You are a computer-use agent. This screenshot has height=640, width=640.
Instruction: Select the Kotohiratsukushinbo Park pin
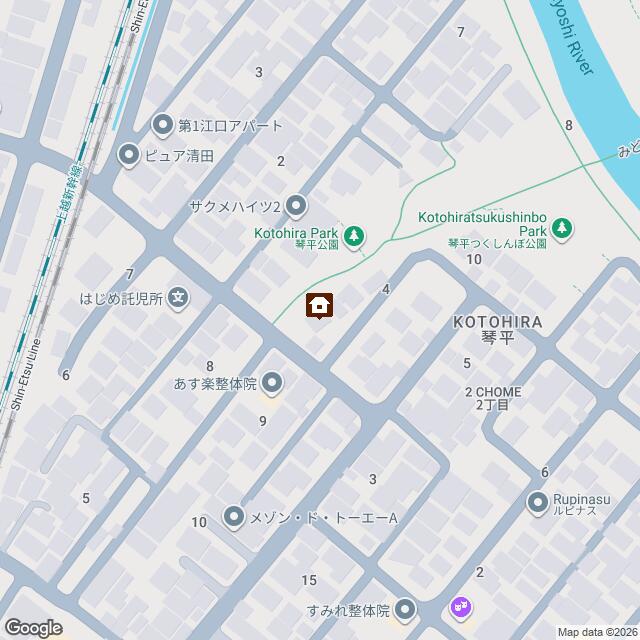[563, 228]
